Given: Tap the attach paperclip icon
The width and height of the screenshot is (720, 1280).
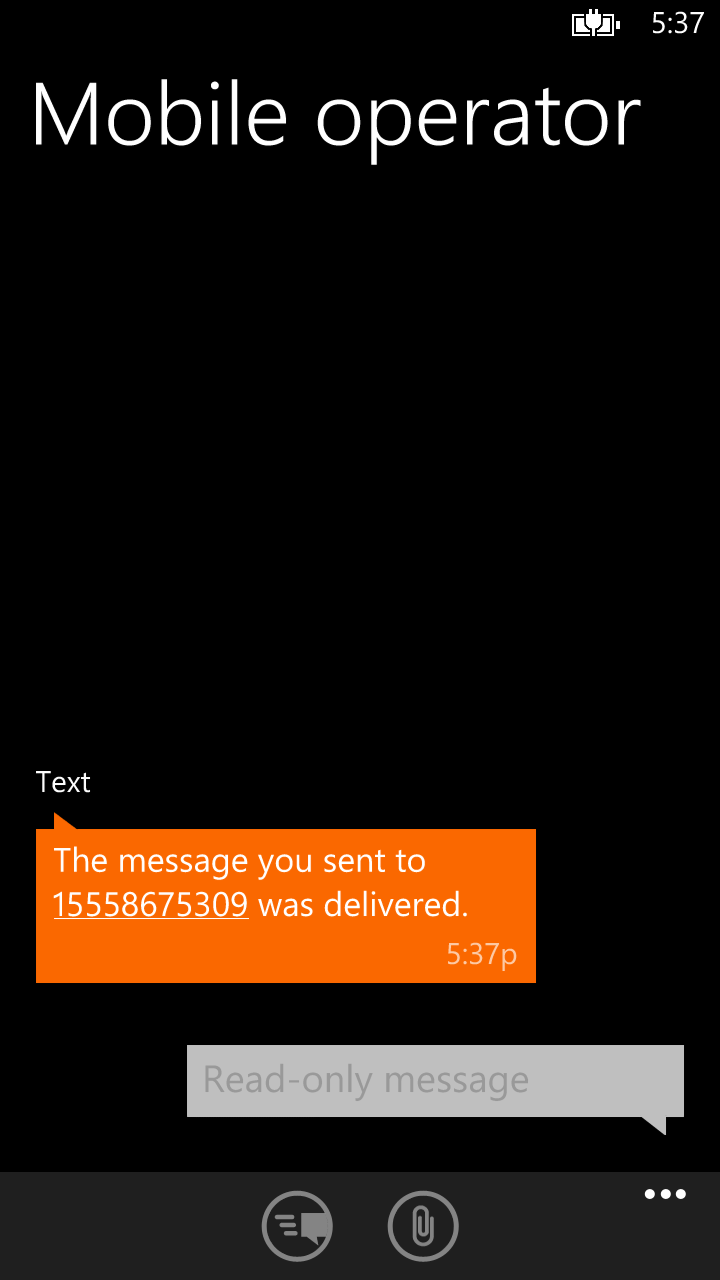Looking at the screenshot, I should (x=423, y=1226).
